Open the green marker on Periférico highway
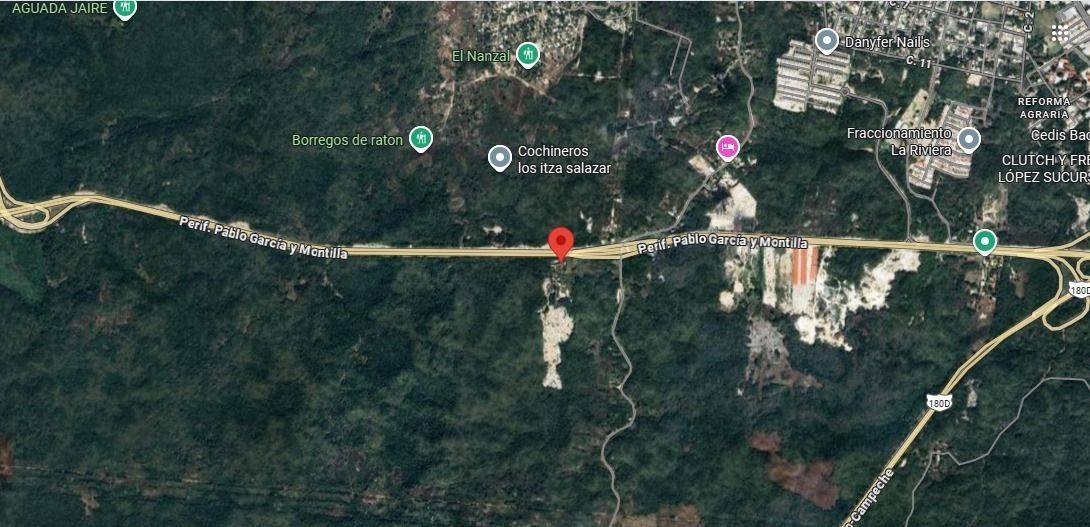Screen dimensions: 1090x527 (x=985, y=241)
